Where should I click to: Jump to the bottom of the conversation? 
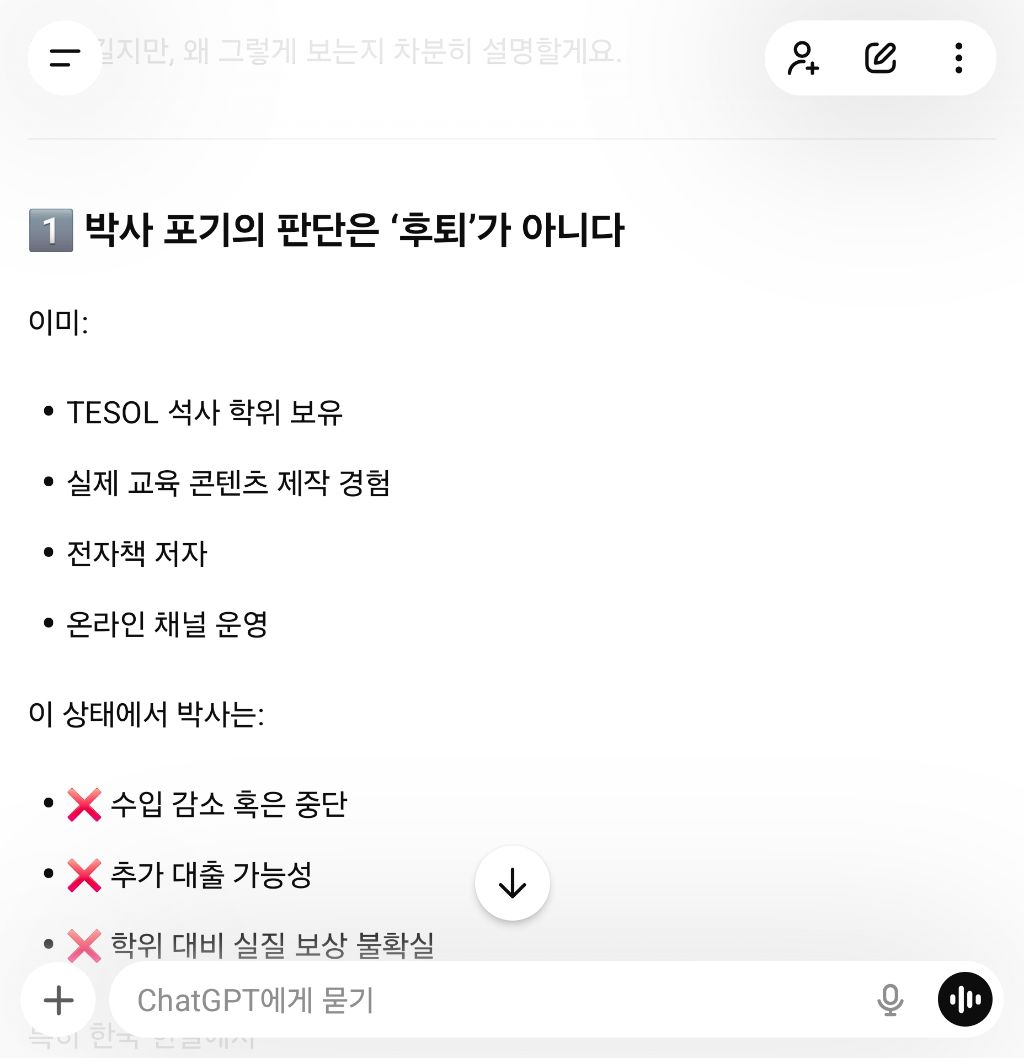[512, 883]
